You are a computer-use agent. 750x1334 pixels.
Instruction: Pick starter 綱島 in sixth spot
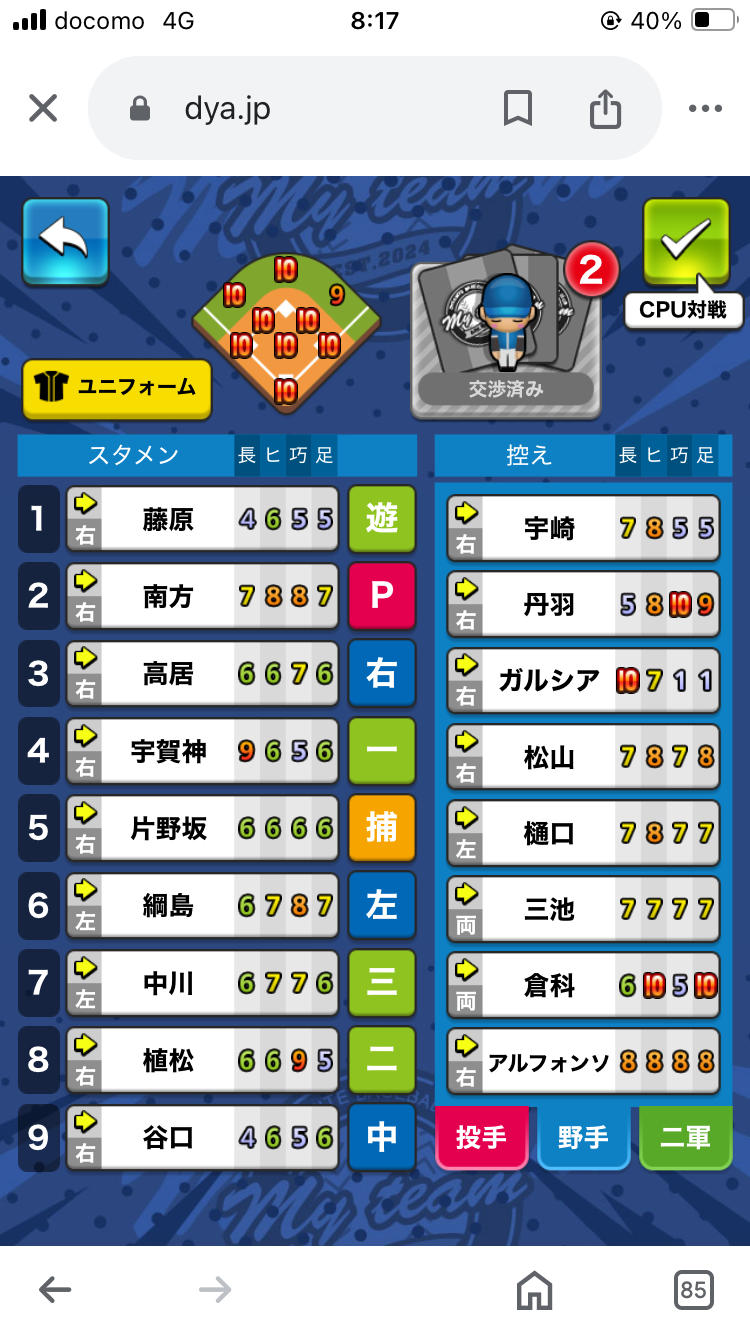203,905
